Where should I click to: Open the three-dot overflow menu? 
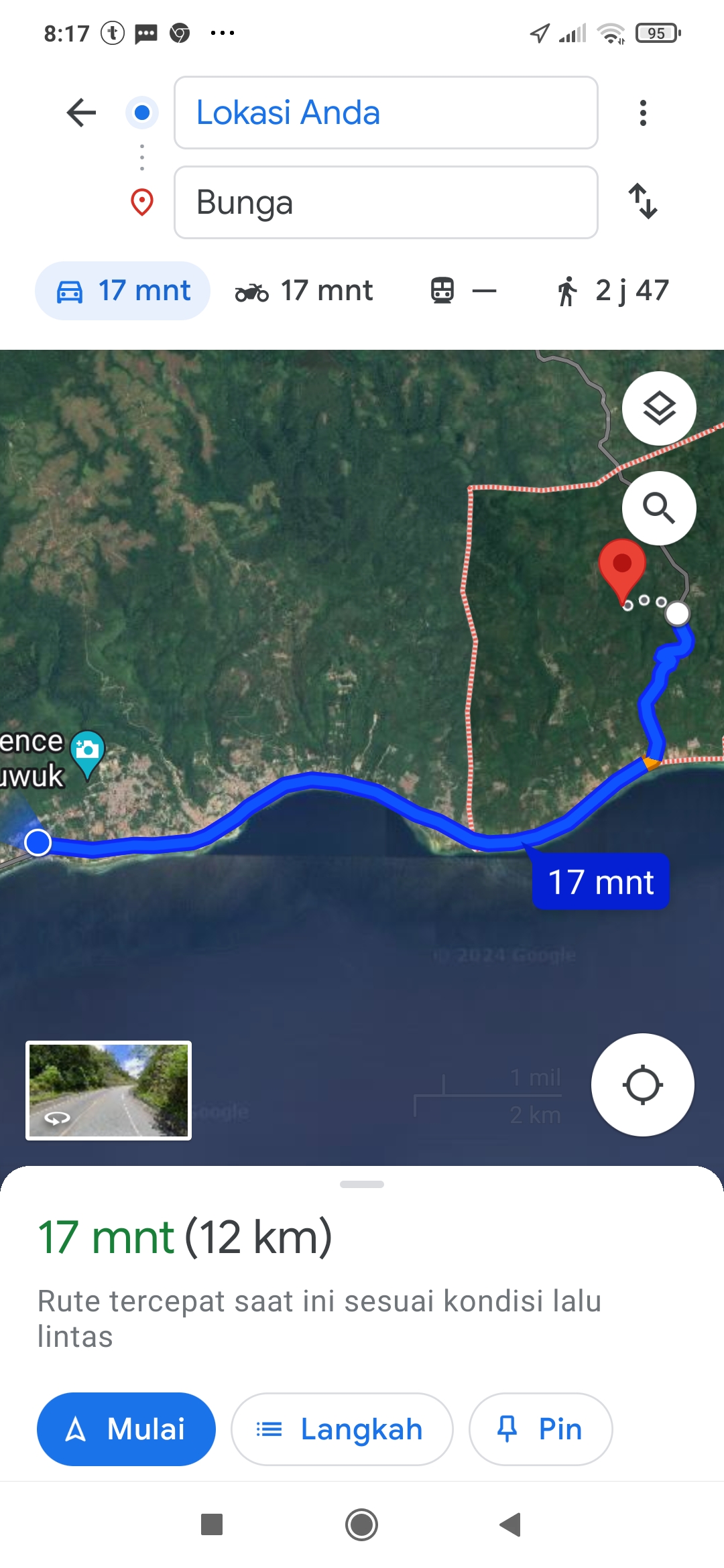[643, 113]
